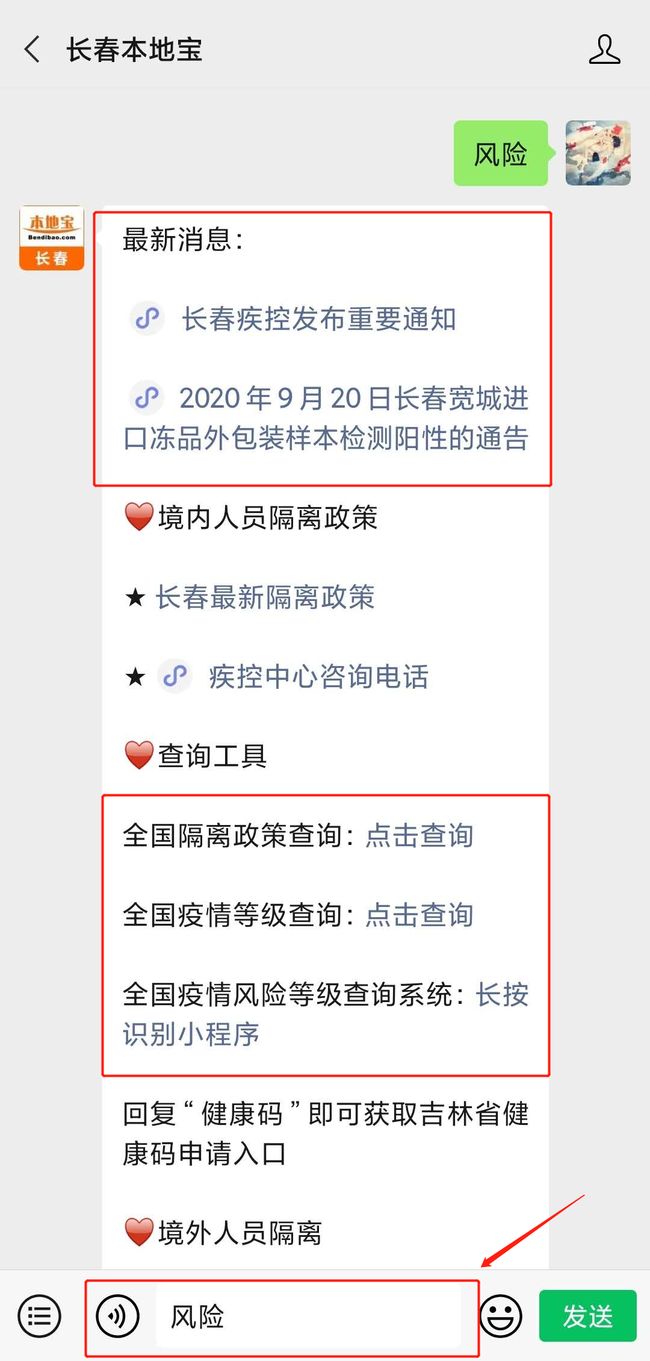
Task: Focus the message text field
Action: coord(310,1316)
